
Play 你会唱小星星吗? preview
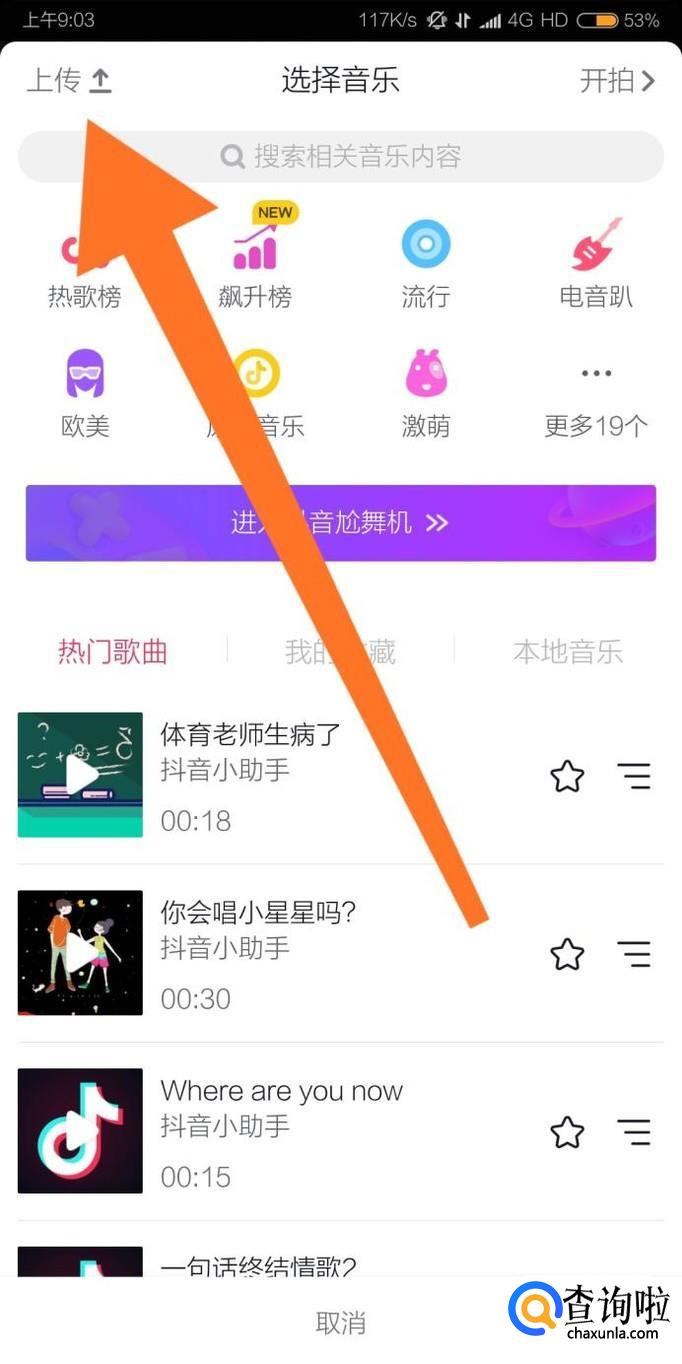[80, 953]
